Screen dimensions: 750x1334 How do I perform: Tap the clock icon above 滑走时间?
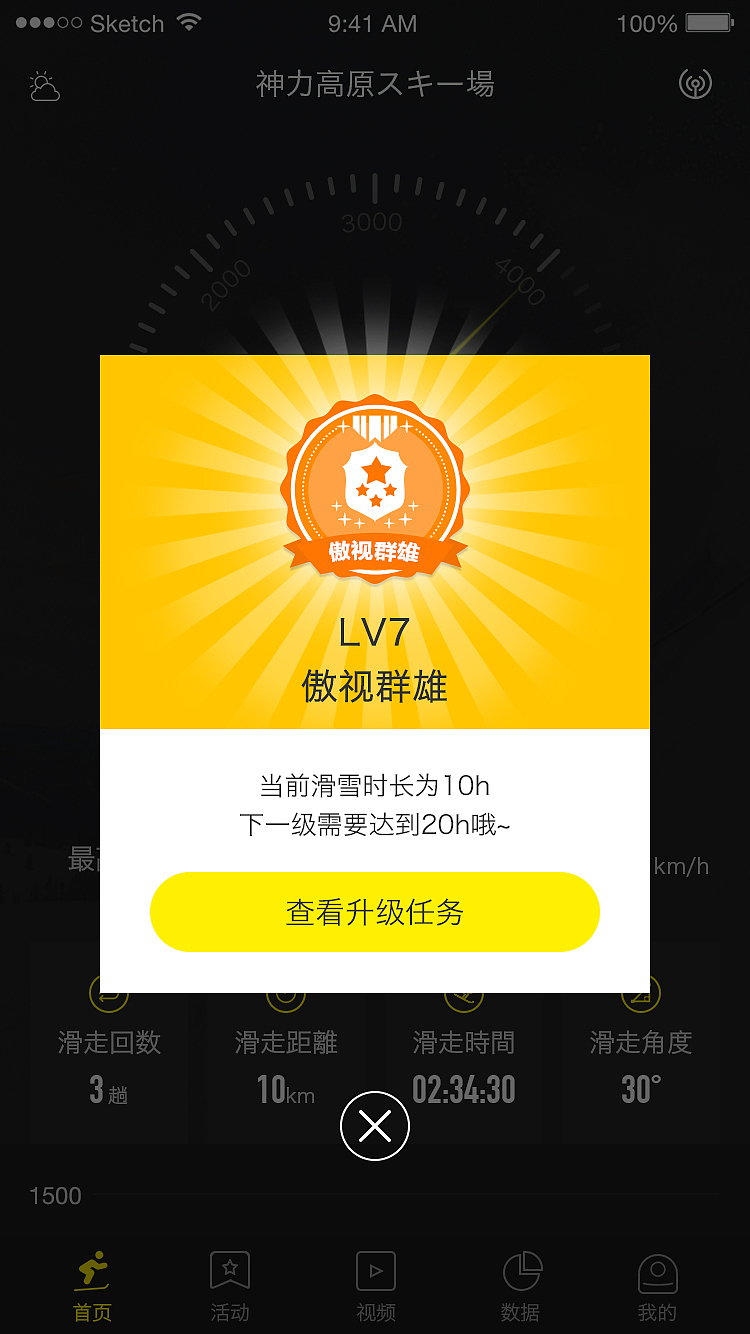[463, 995]
